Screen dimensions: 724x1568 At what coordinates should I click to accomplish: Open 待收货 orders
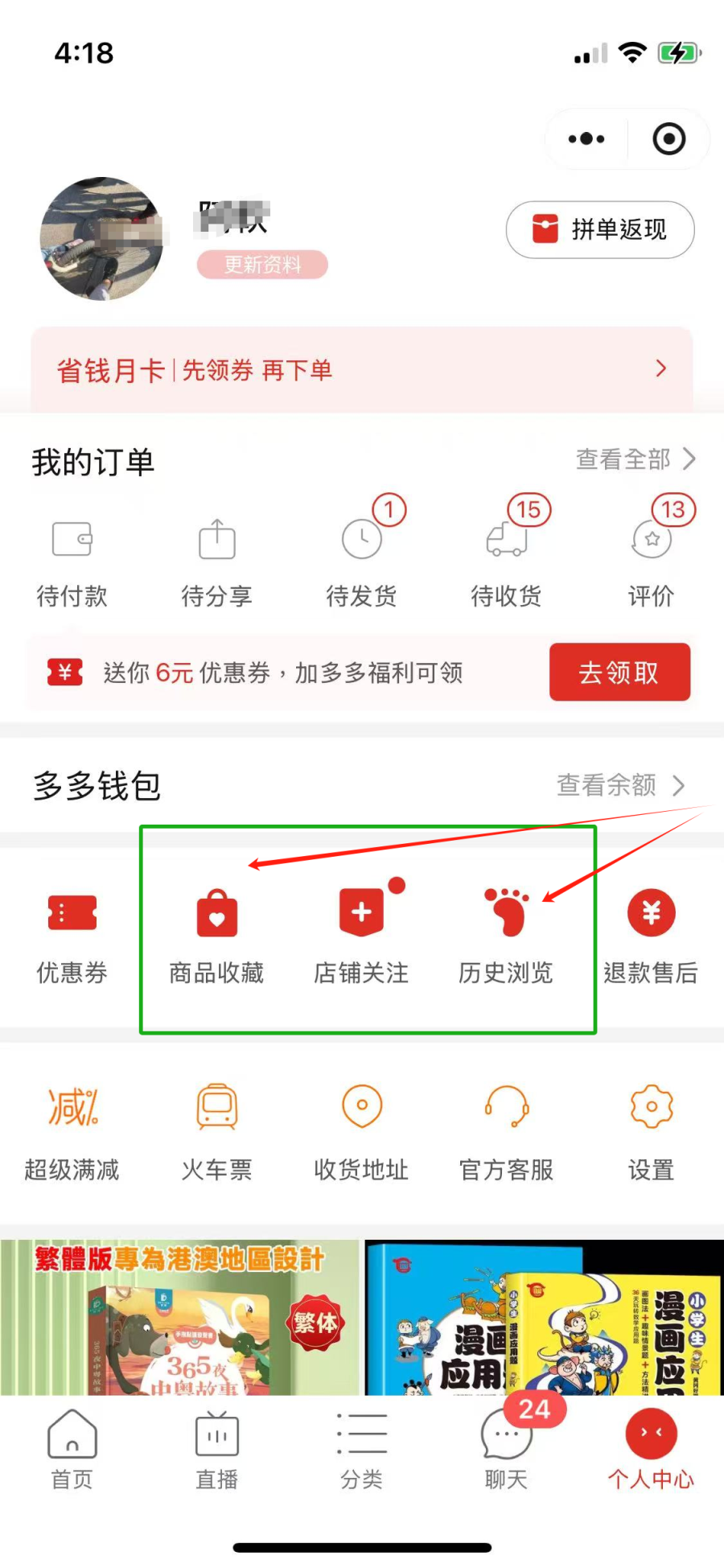(x=507, y=555)
